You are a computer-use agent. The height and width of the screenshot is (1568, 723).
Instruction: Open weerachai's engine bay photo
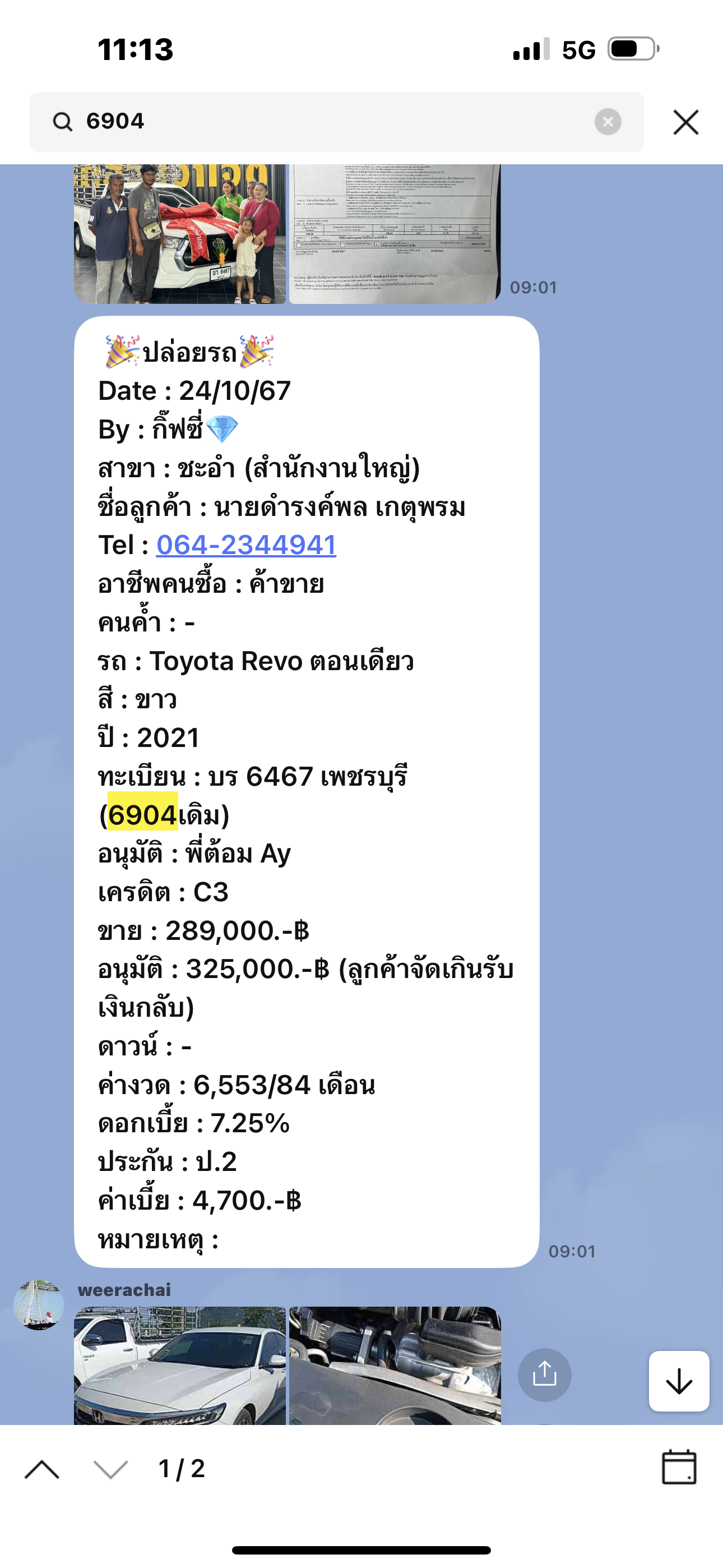point(395,1366)
